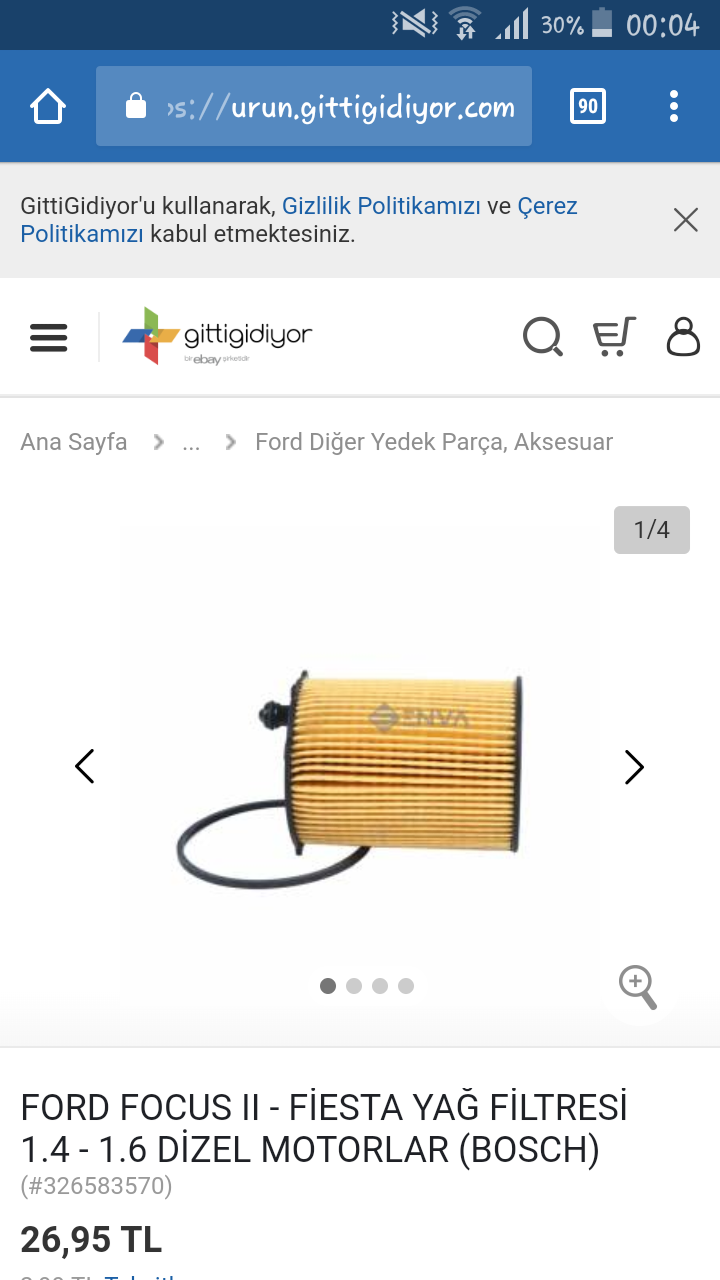Jump to the second image dot
720x1280 pixels.
tap(354, 986)
